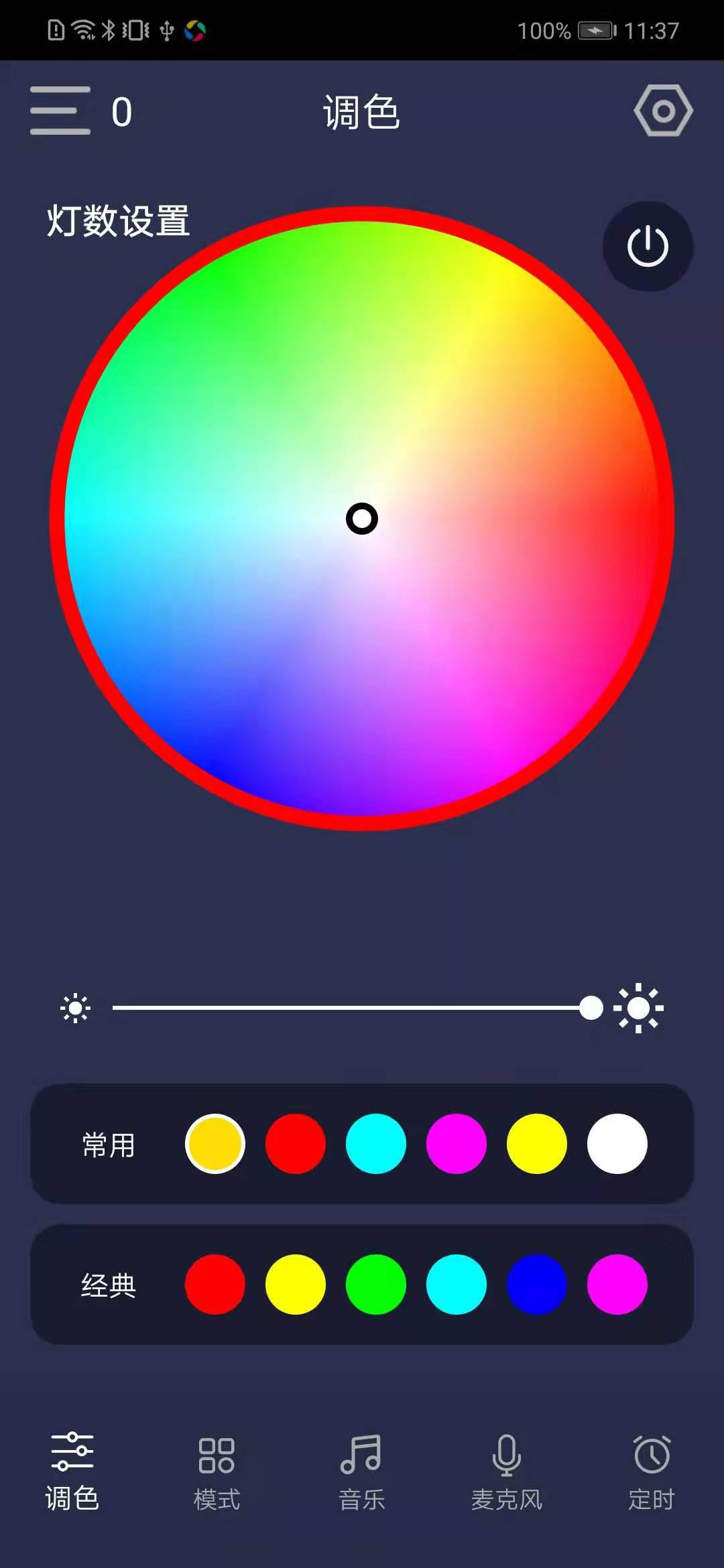The height and width of the screenshot is (1568, 724).
Task: Select the red swatch in 常用 row
Action: coord(296,1144)
